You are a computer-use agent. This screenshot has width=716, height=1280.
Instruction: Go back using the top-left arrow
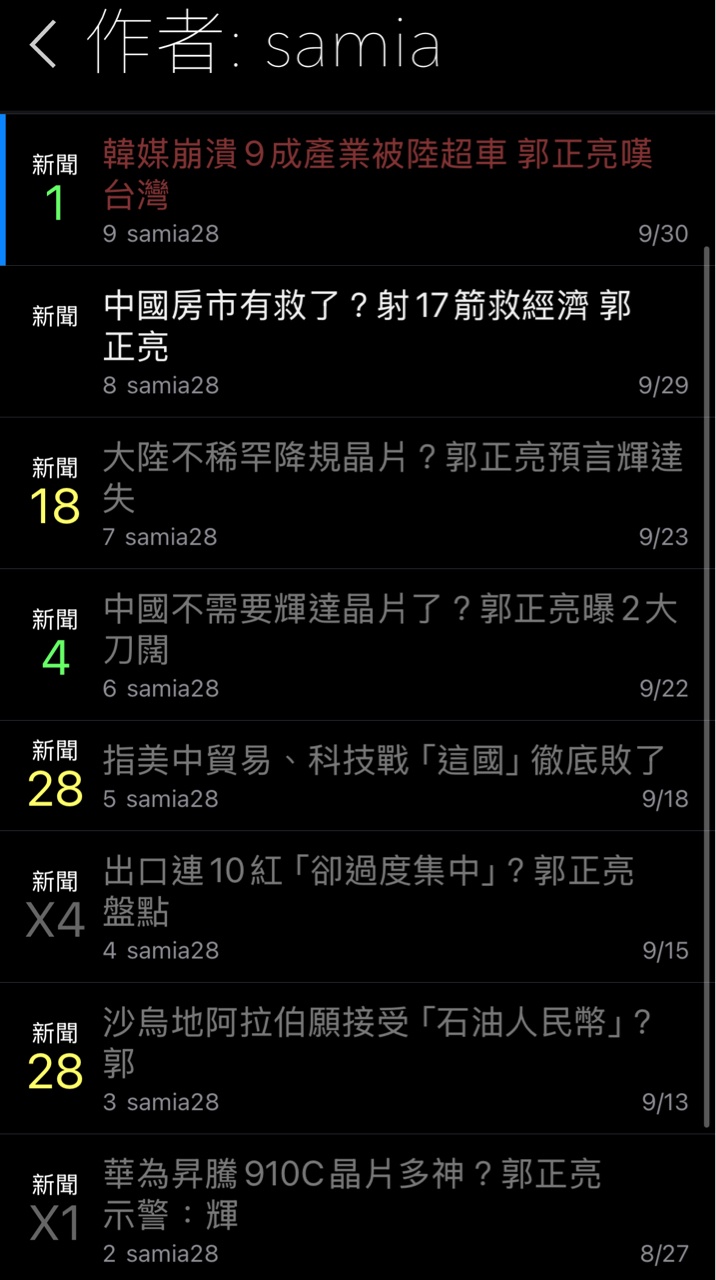point(43,46)
